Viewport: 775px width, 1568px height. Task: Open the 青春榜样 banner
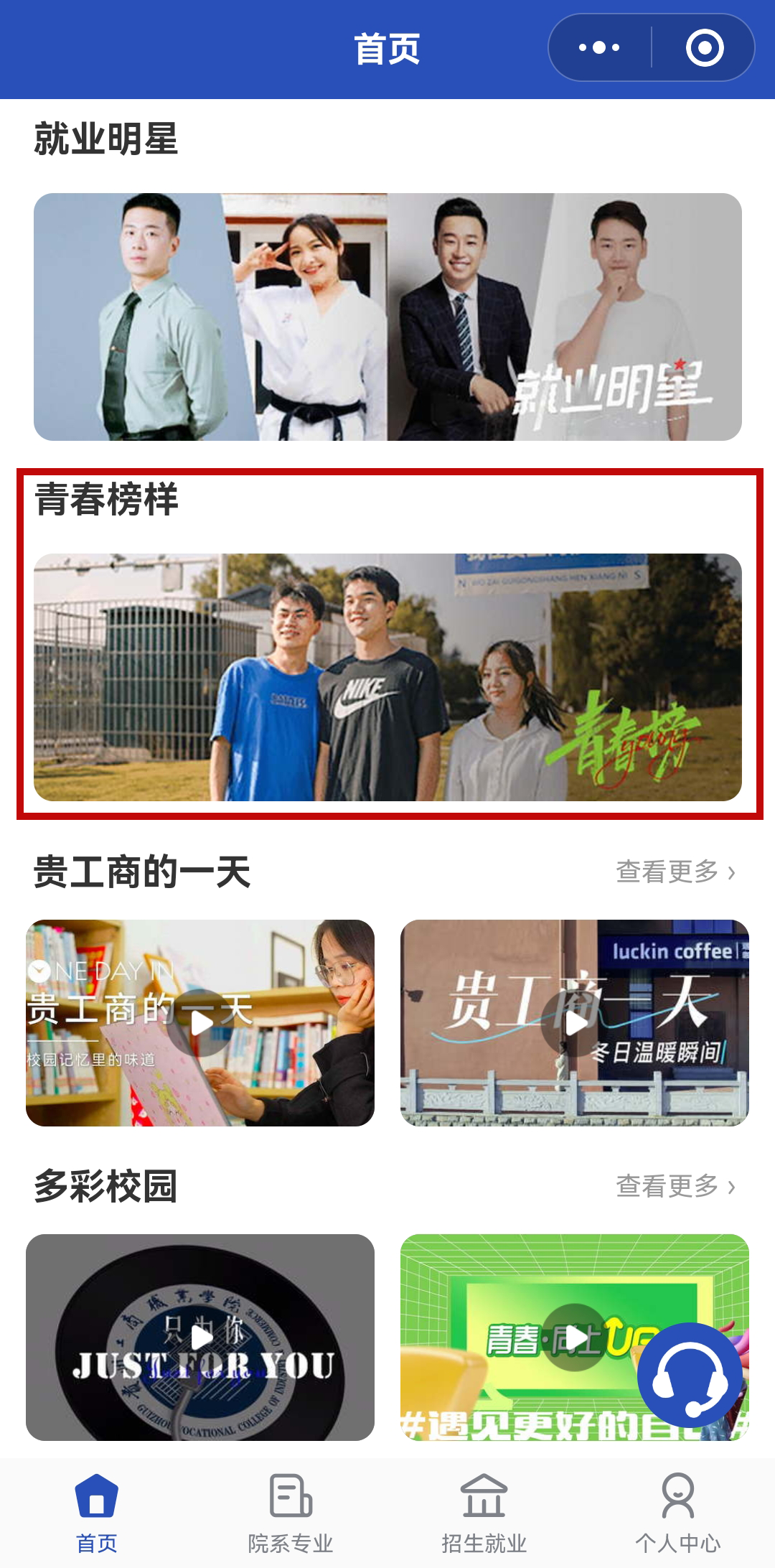coord(387,676)
